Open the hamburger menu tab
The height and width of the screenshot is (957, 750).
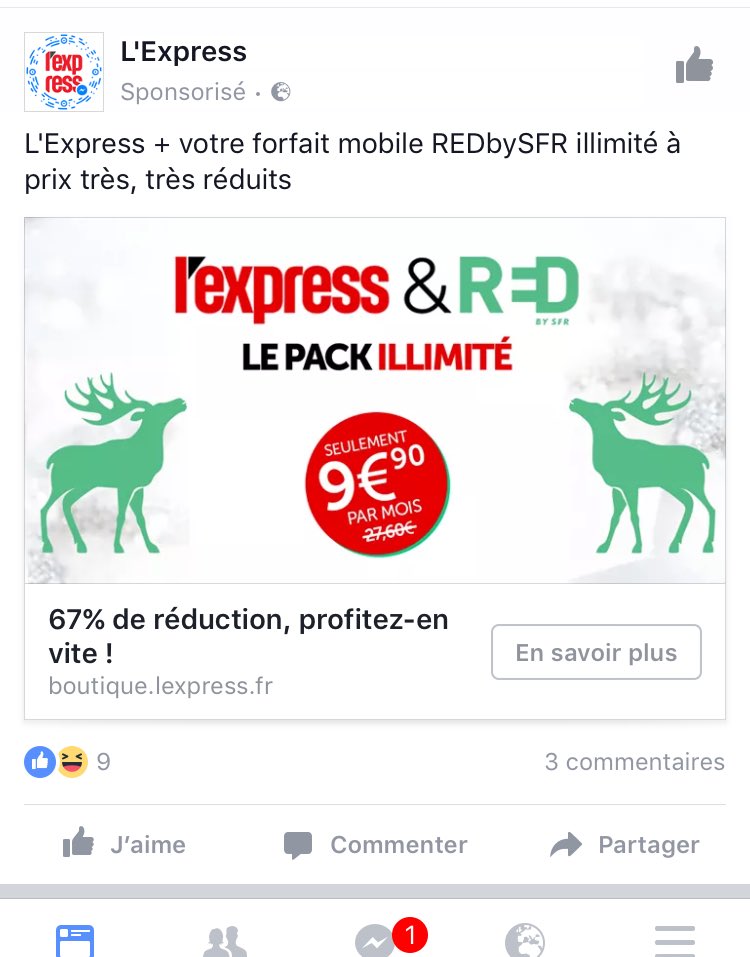pyautogui.click(x=675, y=942)
